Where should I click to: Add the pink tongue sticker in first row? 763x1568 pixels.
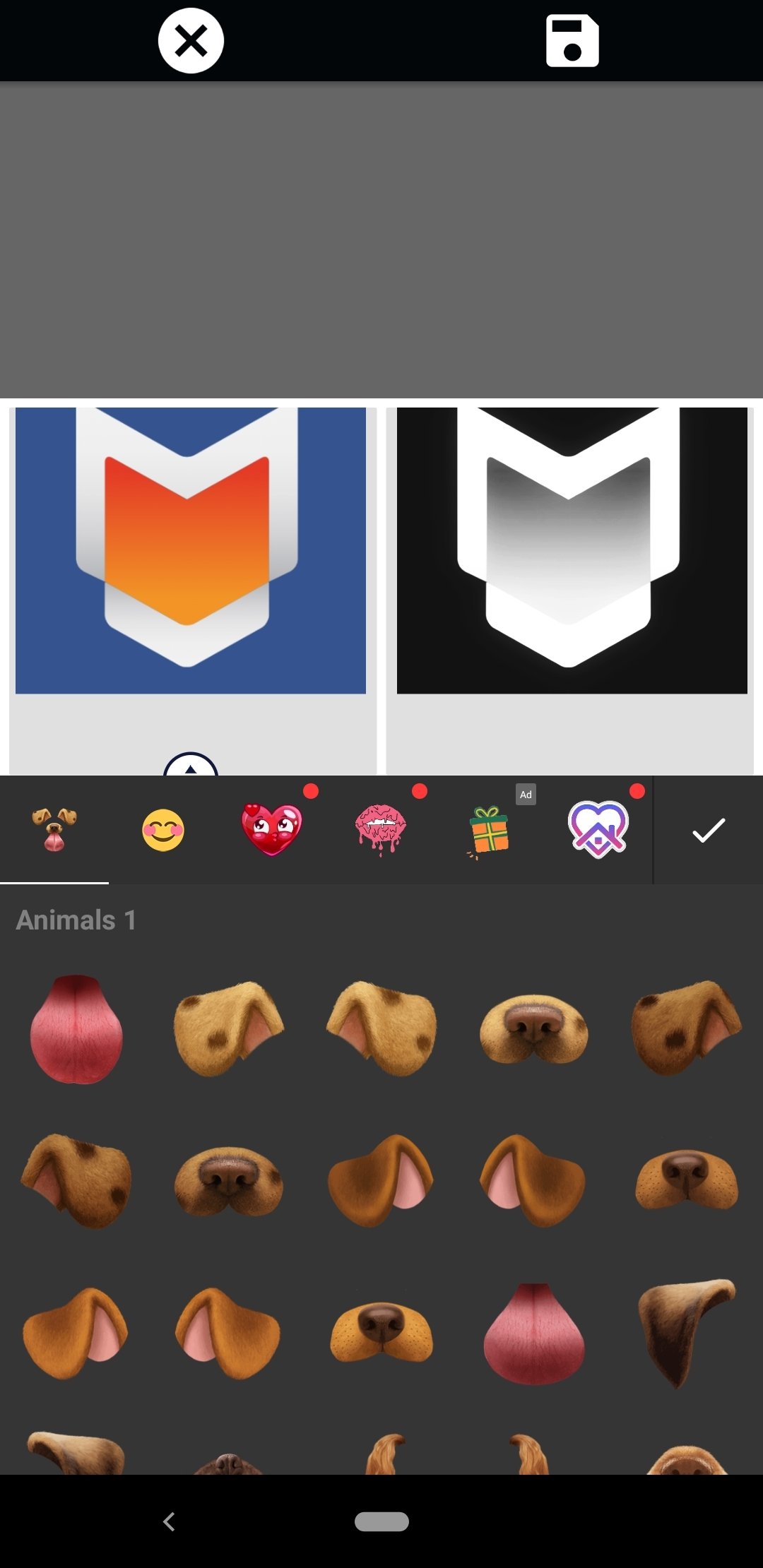click(76, 1029)
